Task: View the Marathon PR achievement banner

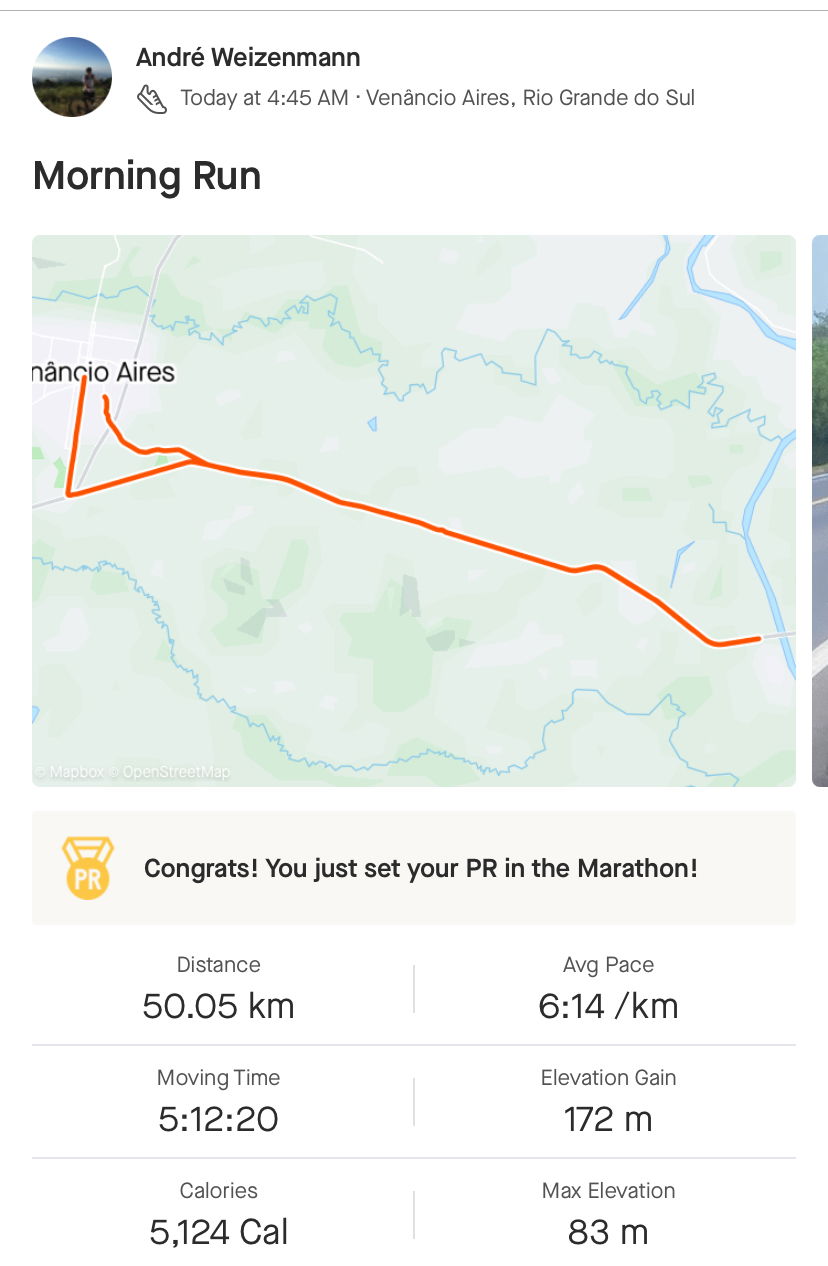Action: pyautogui.click(x=413, y=868)
